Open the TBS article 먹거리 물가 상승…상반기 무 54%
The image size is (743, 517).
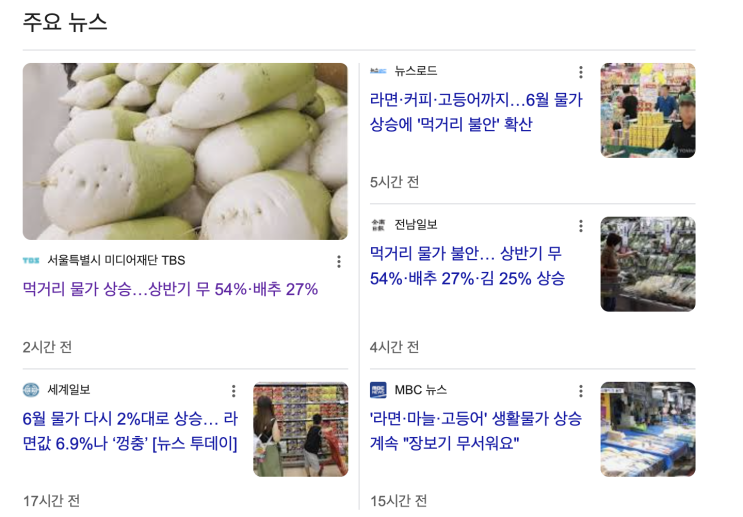click(x=170, y=289)
